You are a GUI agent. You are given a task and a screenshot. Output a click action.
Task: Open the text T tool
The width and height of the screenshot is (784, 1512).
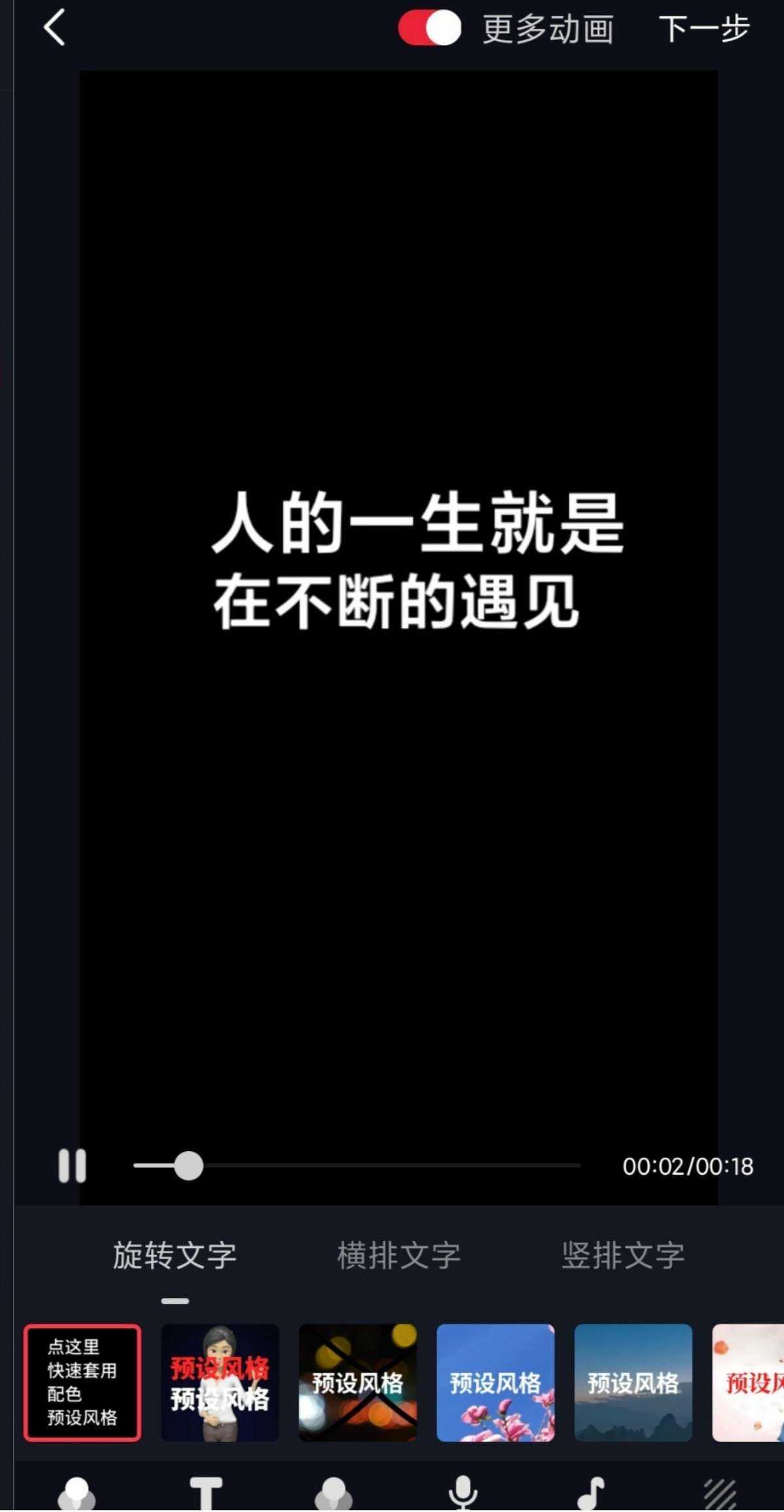(206, 1494)
